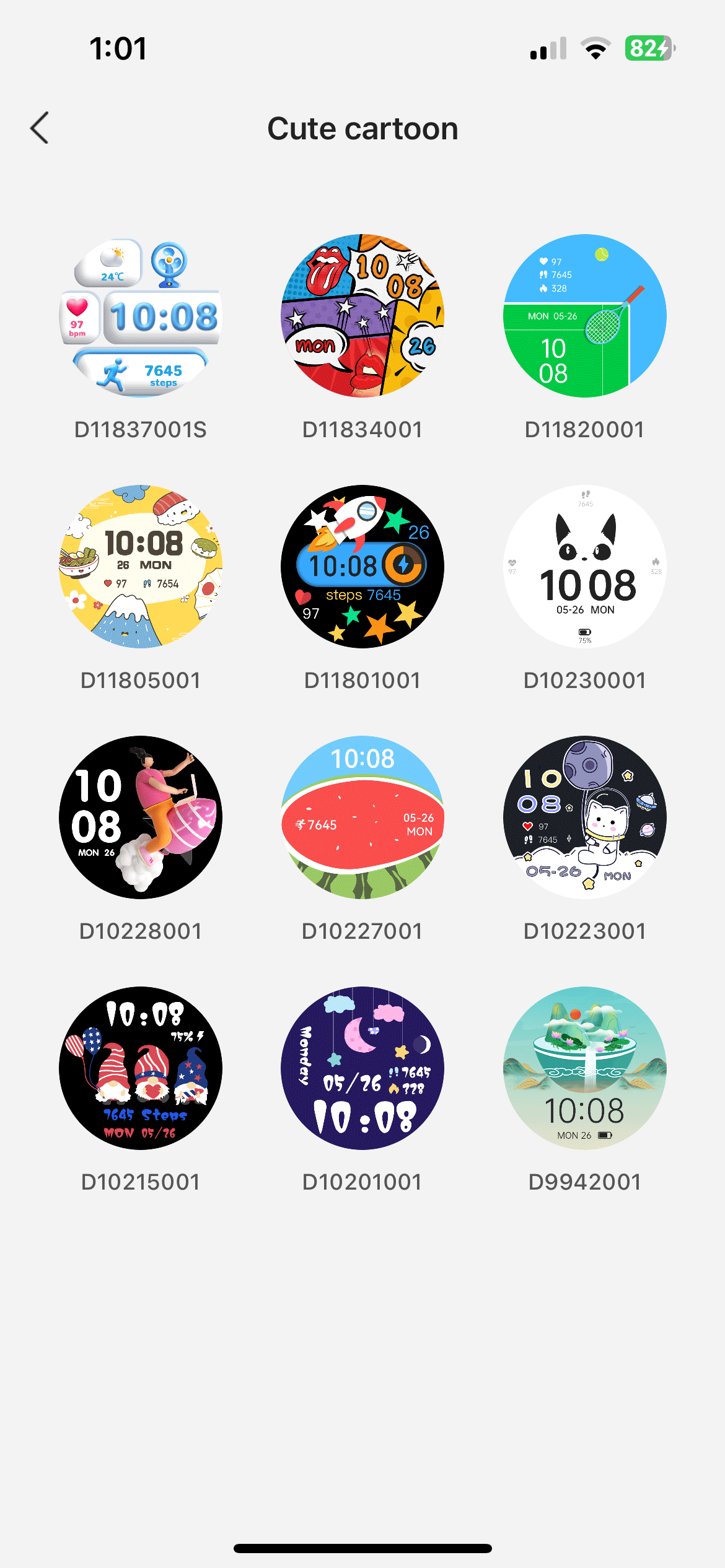This screenshot has height=1568, width=725.
Task: Pick the rocket watch face D11801001
Action: (362, 567)
